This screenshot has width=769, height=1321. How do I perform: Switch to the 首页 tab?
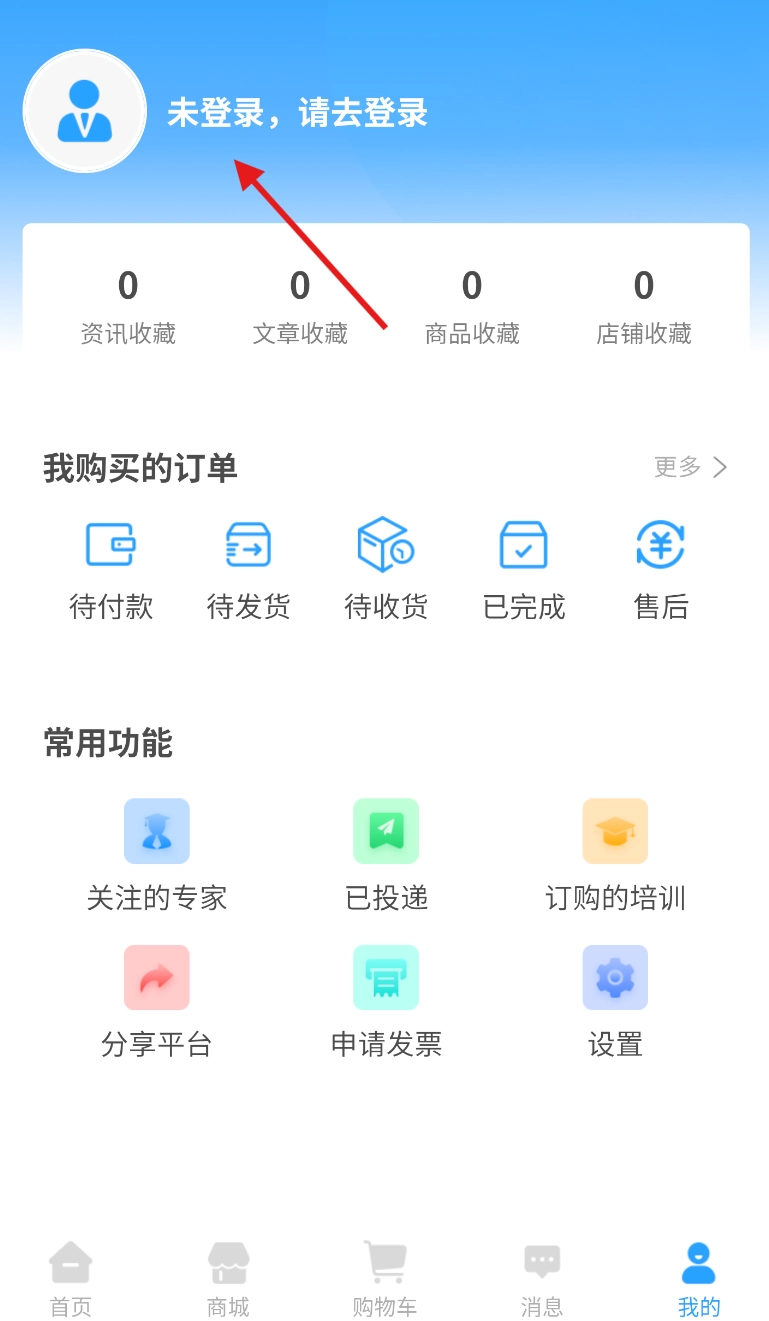point(71,1278)
